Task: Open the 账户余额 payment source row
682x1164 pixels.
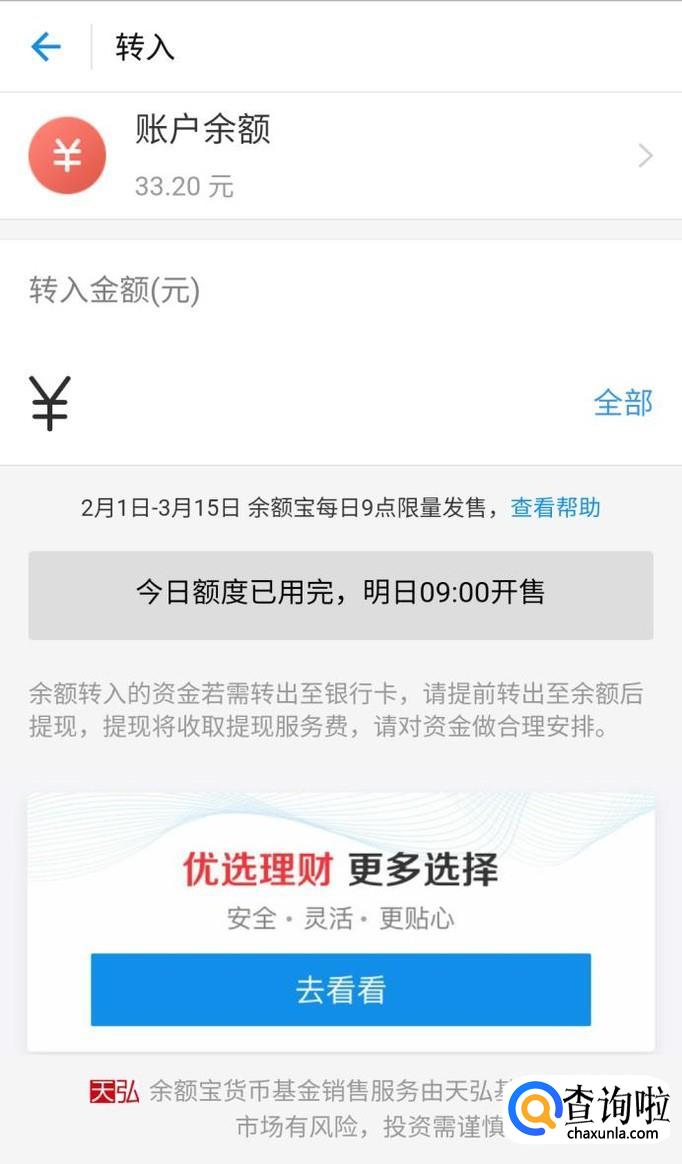Action: point(340,156)
